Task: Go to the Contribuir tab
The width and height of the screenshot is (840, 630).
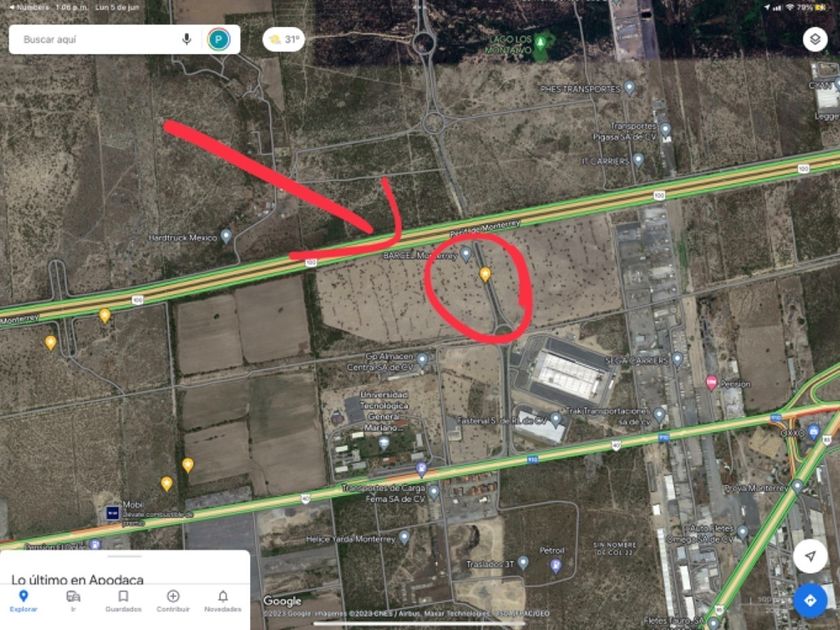Action: [x=173, y=600]
